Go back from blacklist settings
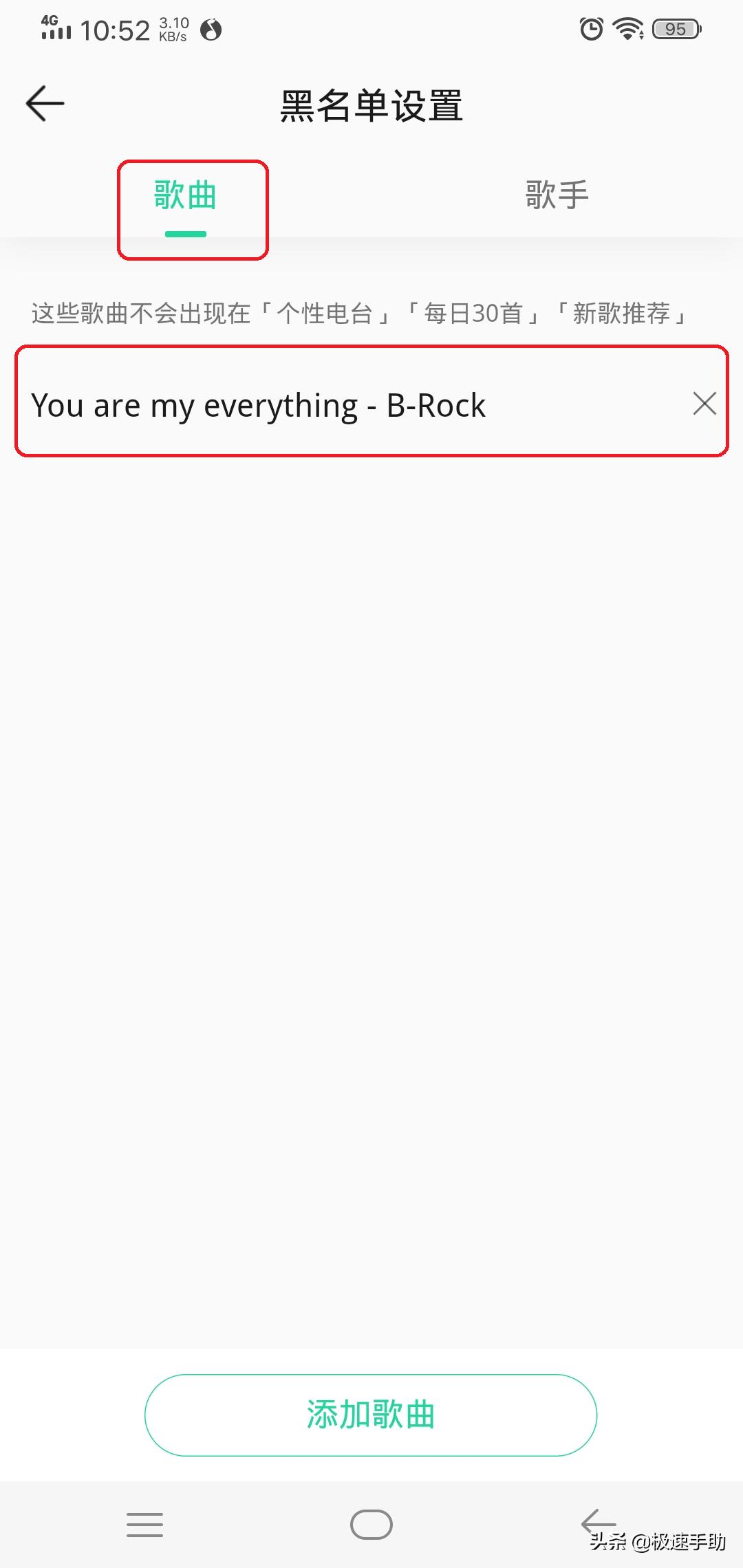Screen dimensions: 743x1568 click(x=45, y=104)
